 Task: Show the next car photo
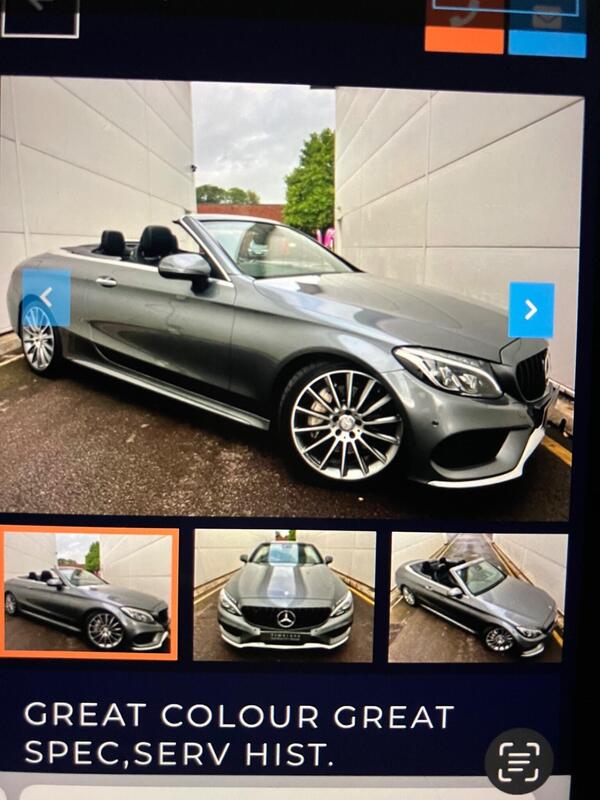(530, 310)
